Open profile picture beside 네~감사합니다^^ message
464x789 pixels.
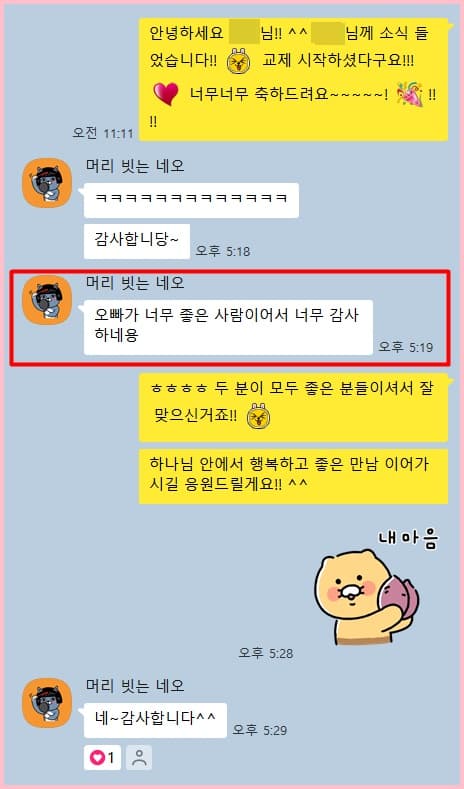tap(47, 703)
